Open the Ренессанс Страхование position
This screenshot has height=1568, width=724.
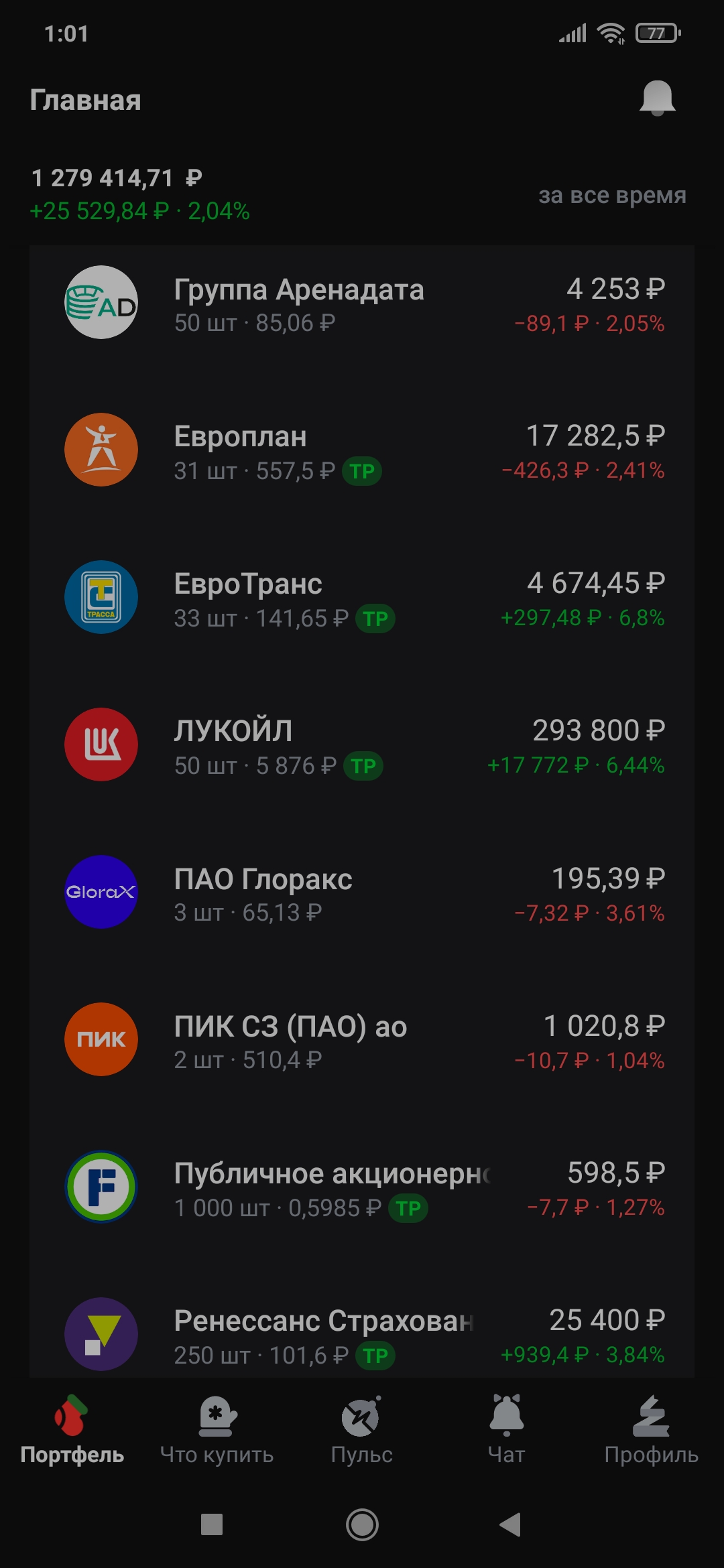(362, 1335)
